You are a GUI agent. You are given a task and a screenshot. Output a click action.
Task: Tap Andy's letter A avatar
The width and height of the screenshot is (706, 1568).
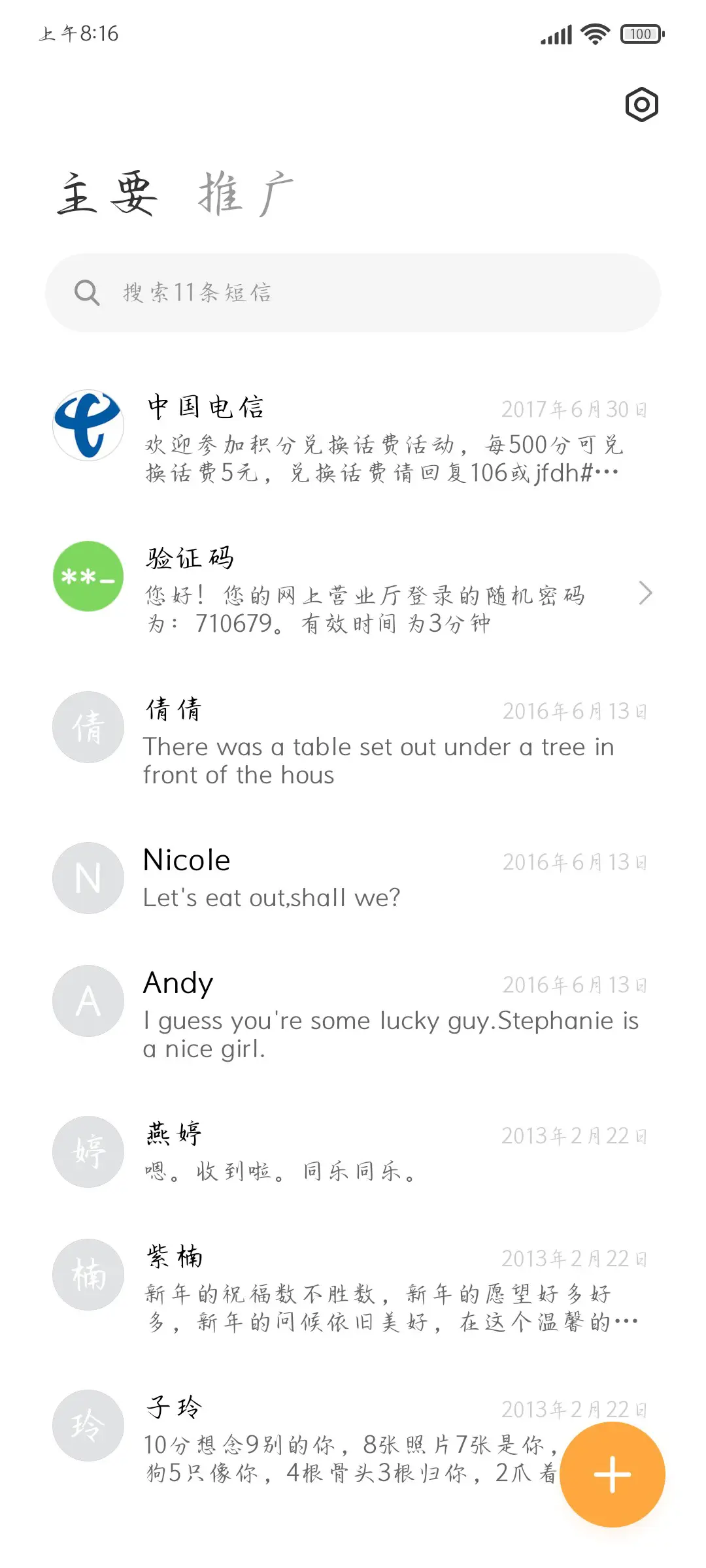click(88, 1000)
